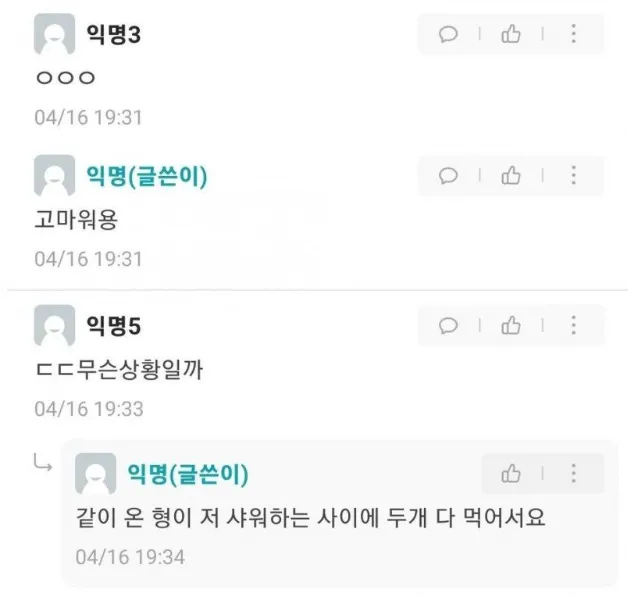Open more options on 익명5's comment

pos(573,325)
